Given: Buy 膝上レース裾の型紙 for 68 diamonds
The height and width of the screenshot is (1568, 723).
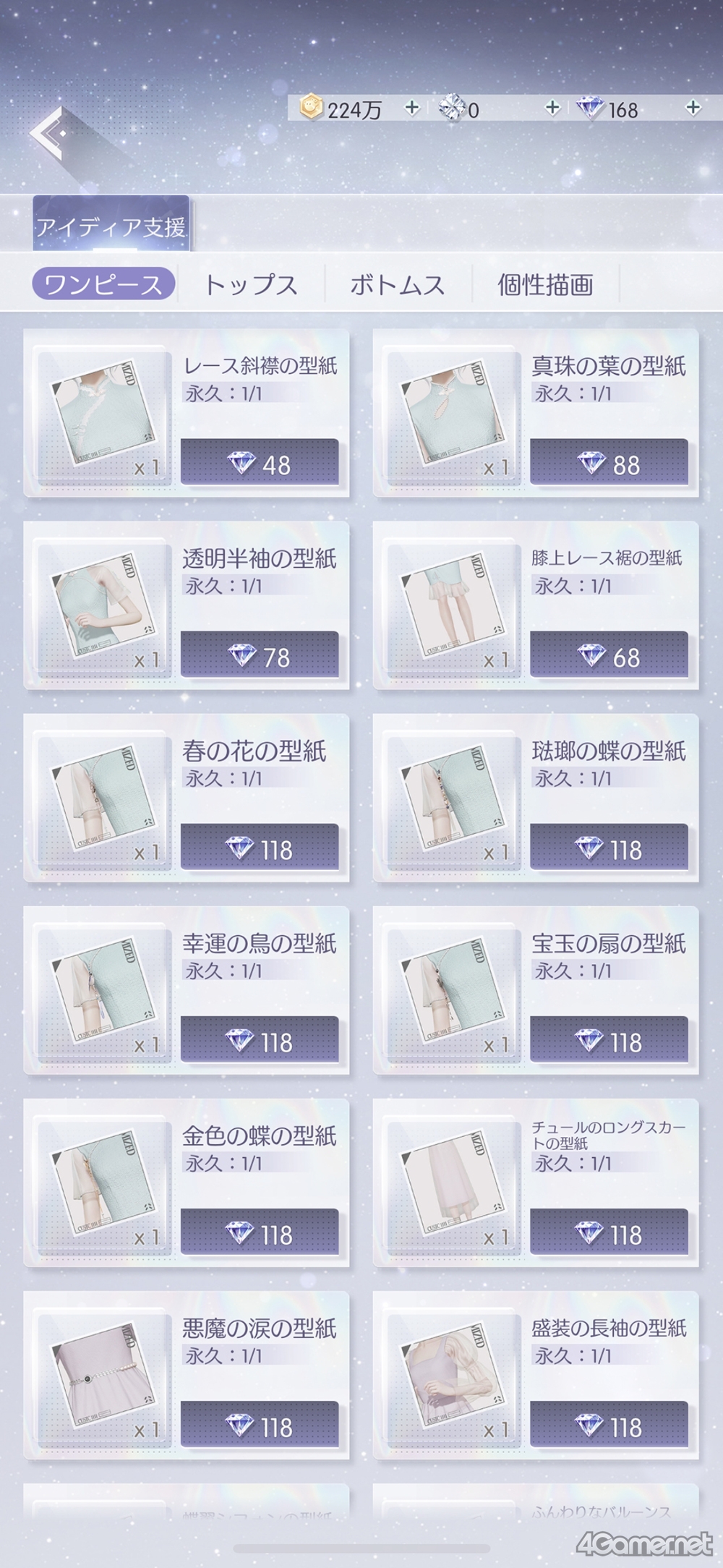Looking at the screenshot, I should coord(609,655).
